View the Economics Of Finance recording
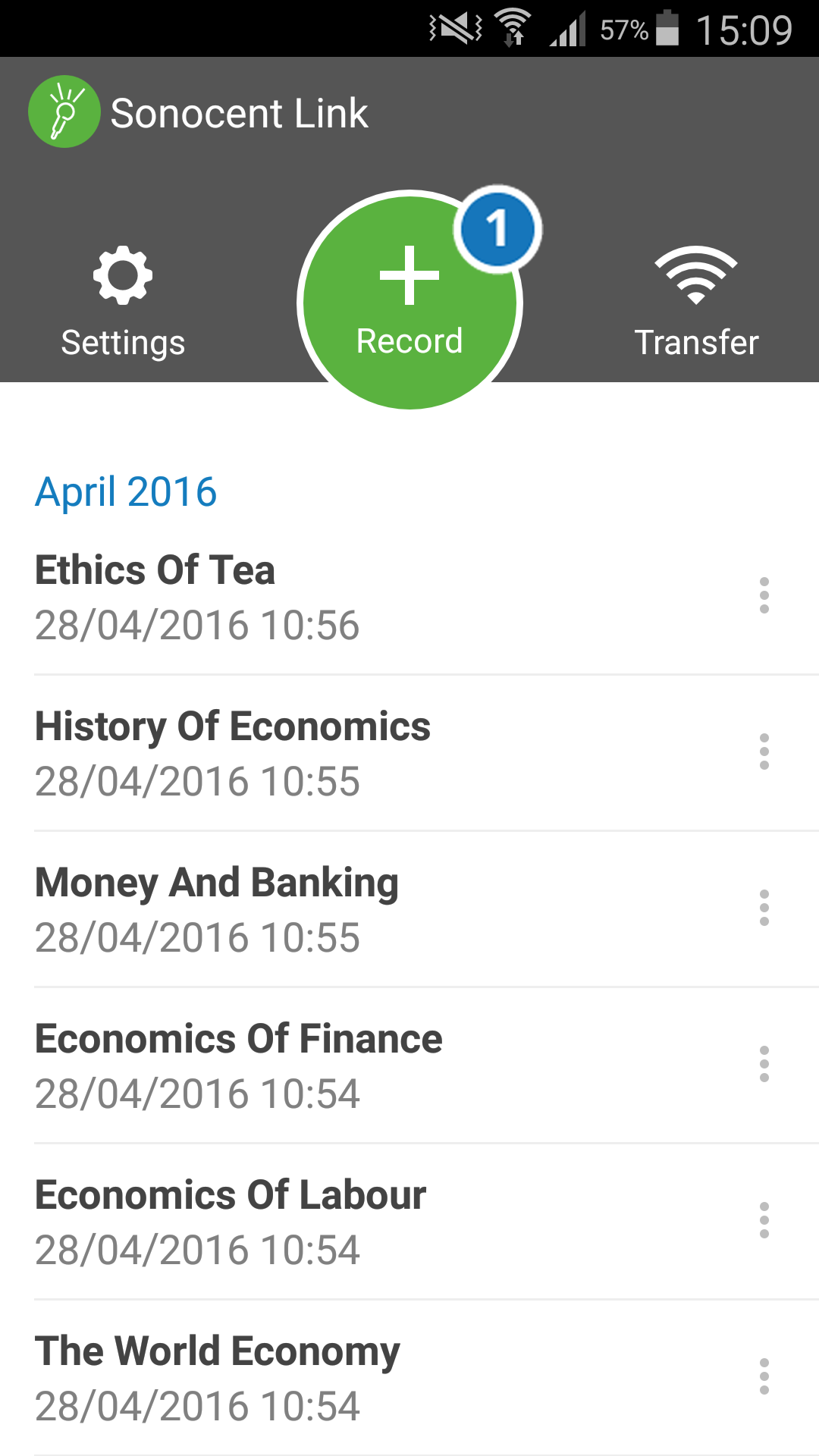 coord(303,1065)
